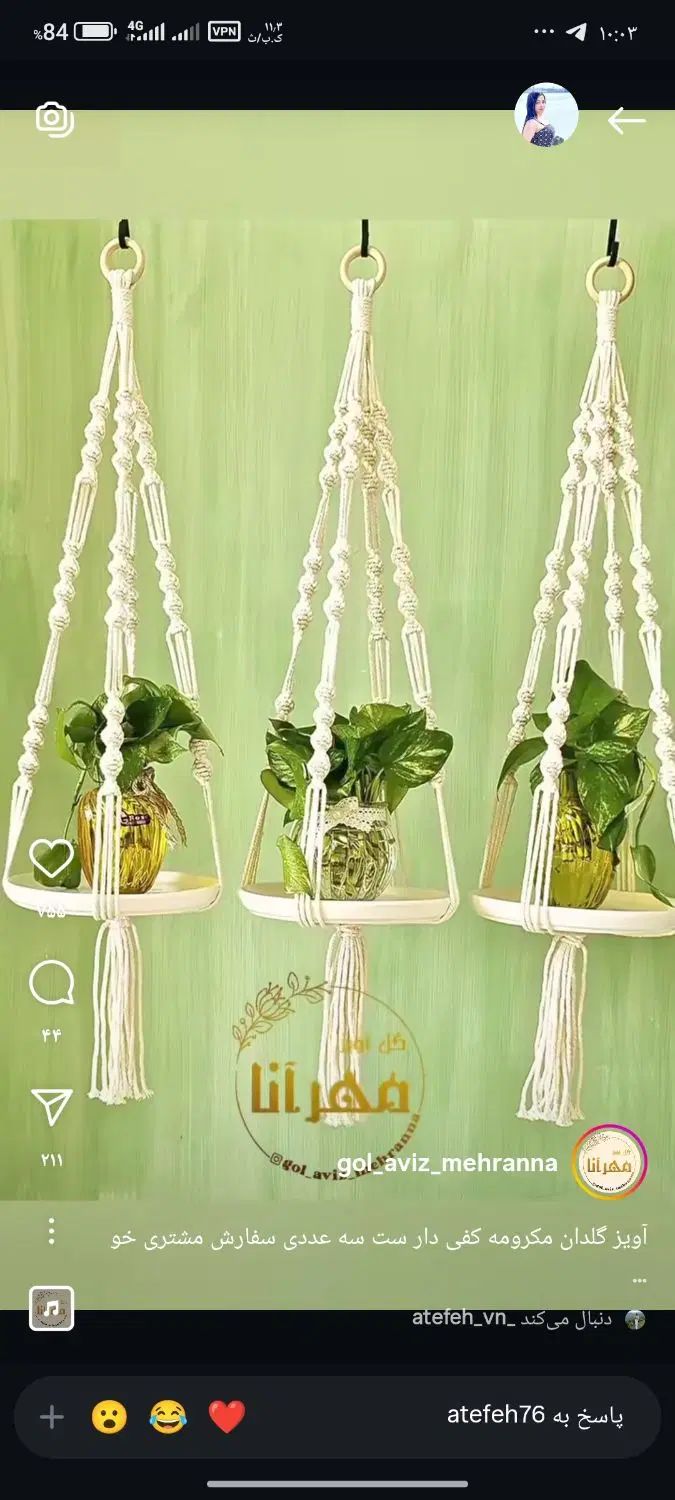React with the surprised face emoji
This screenshot has width=675, height=1500.
[109, 1417]
